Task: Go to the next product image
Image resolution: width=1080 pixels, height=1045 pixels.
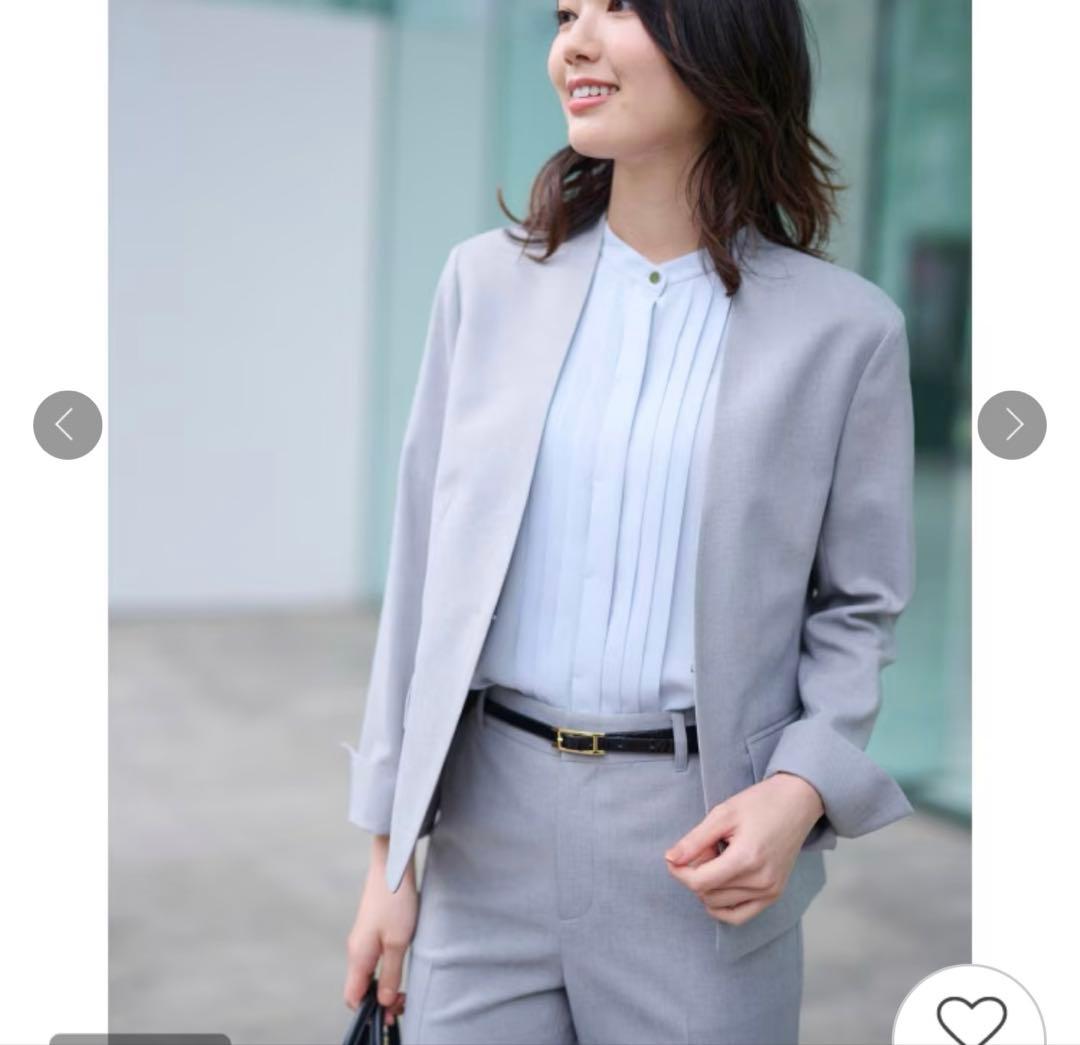Action: click(1011, 425)
